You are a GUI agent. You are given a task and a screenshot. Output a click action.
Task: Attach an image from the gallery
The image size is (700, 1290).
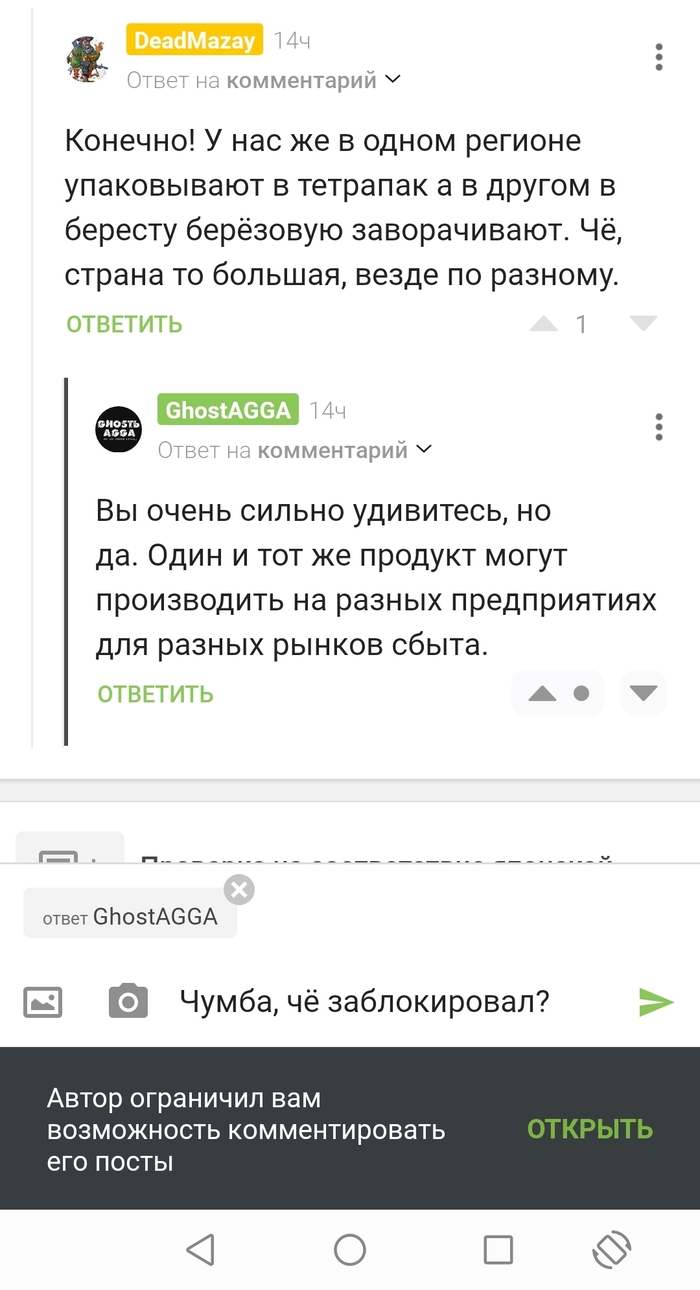(43, 1001)
